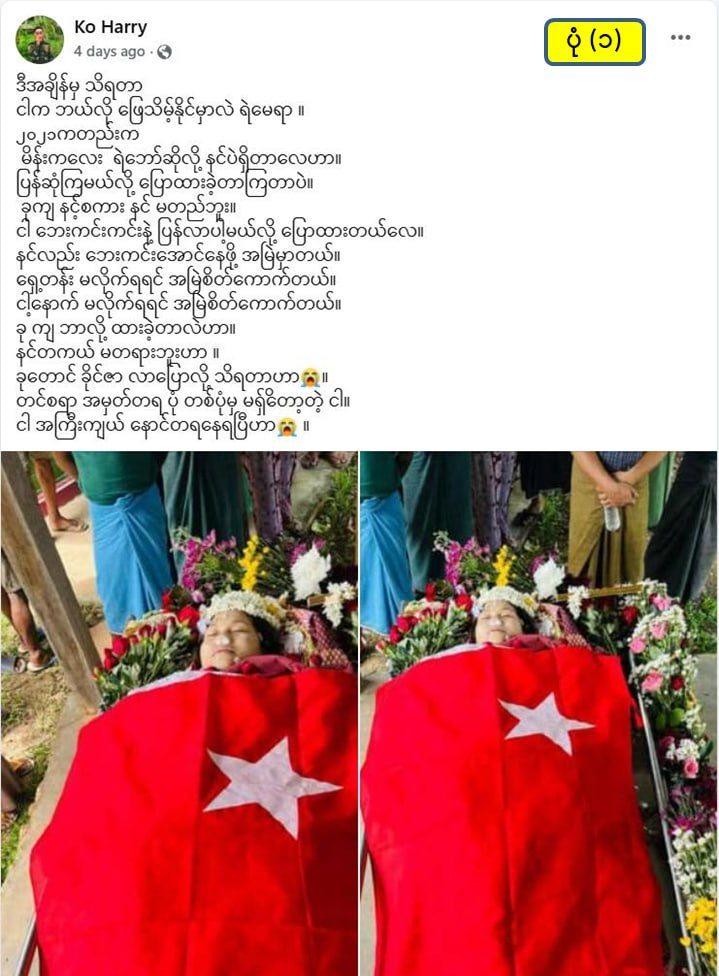Screen dimensions: 719x976
Task: Open the right photo of the post
Action: click(x=539, y=713)
